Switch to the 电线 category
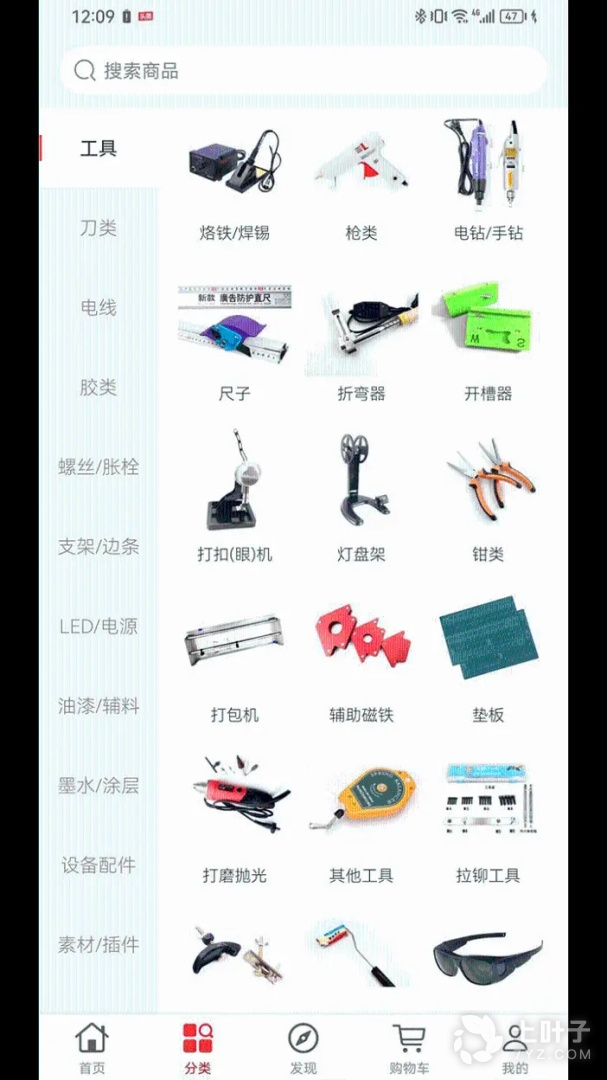Screen dimensions: 607x1080 98,308
